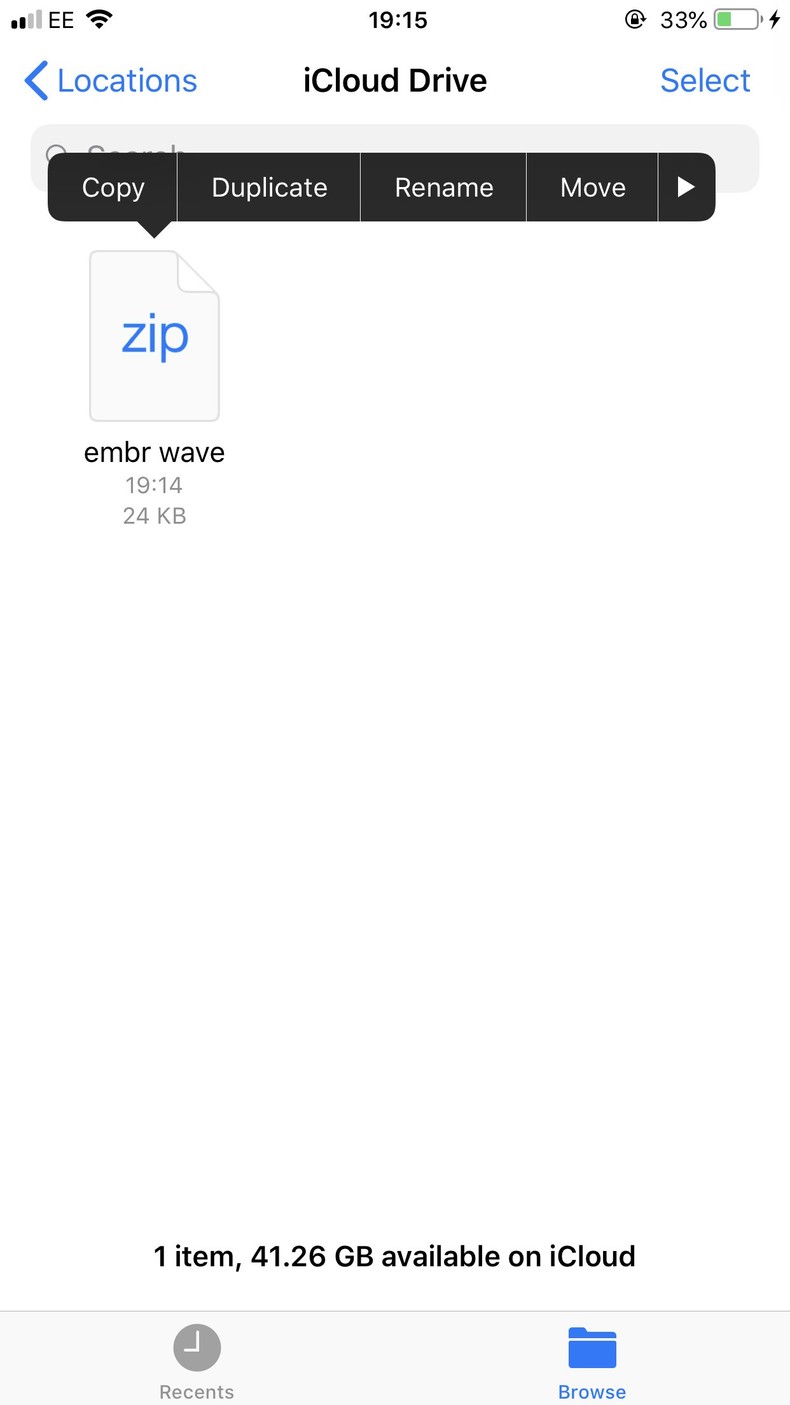Screen dimensions: 790x1405
Task: Choose Rename from the context menu
Action: pos(444,187)
